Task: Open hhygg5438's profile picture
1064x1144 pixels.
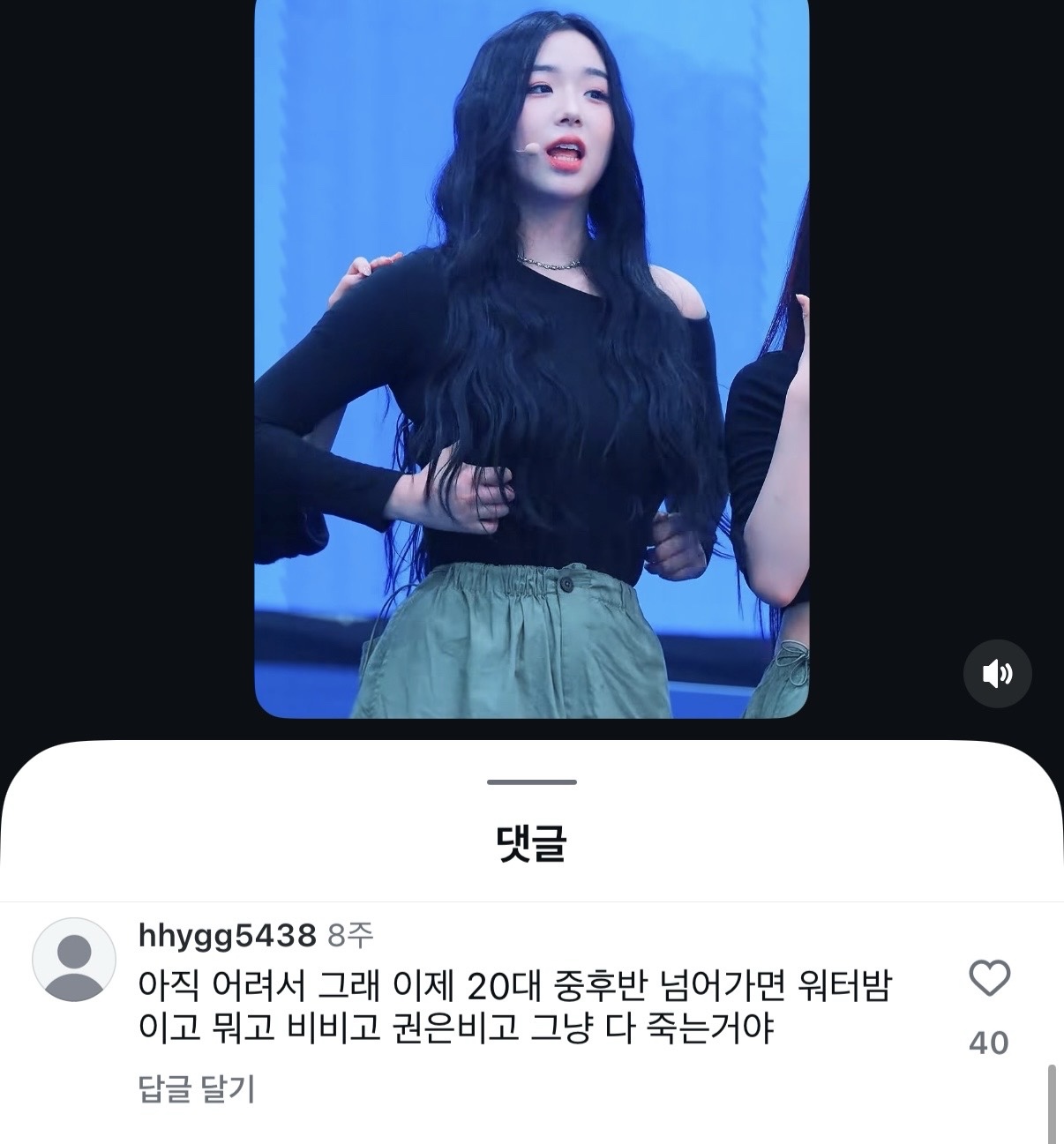Action: [74, 960]
